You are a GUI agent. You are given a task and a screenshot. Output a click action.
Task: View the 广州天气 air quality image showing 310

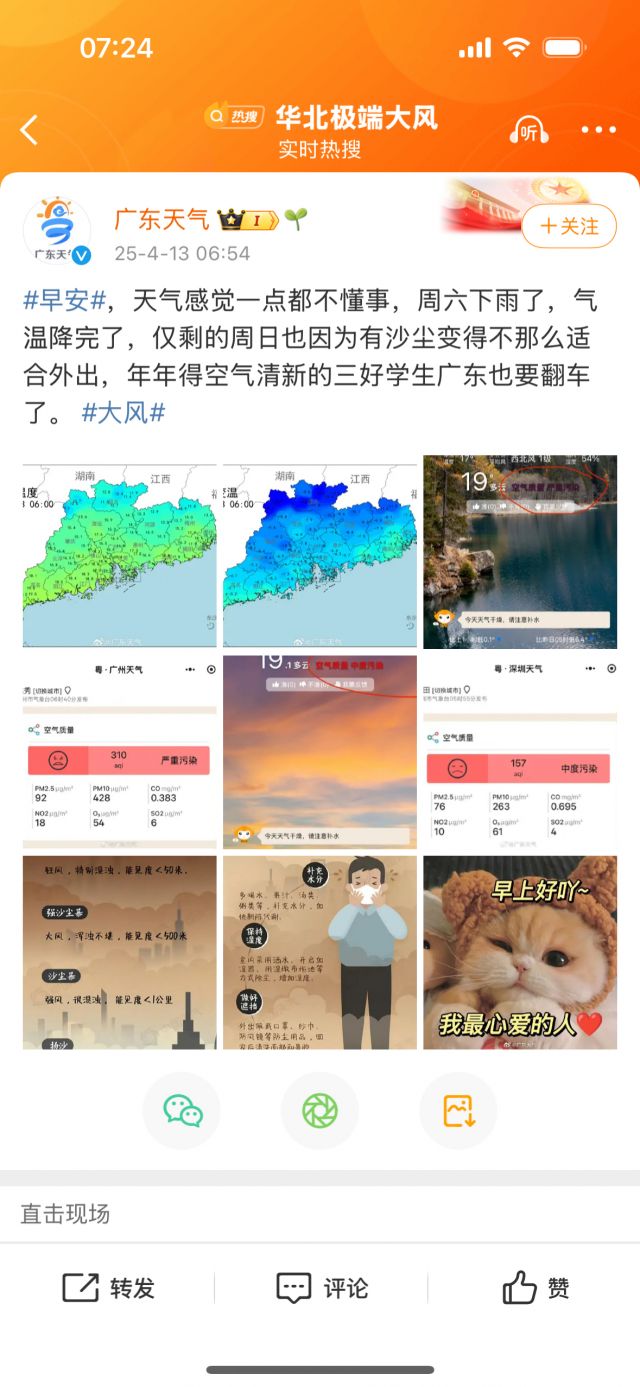coord(120,752)
